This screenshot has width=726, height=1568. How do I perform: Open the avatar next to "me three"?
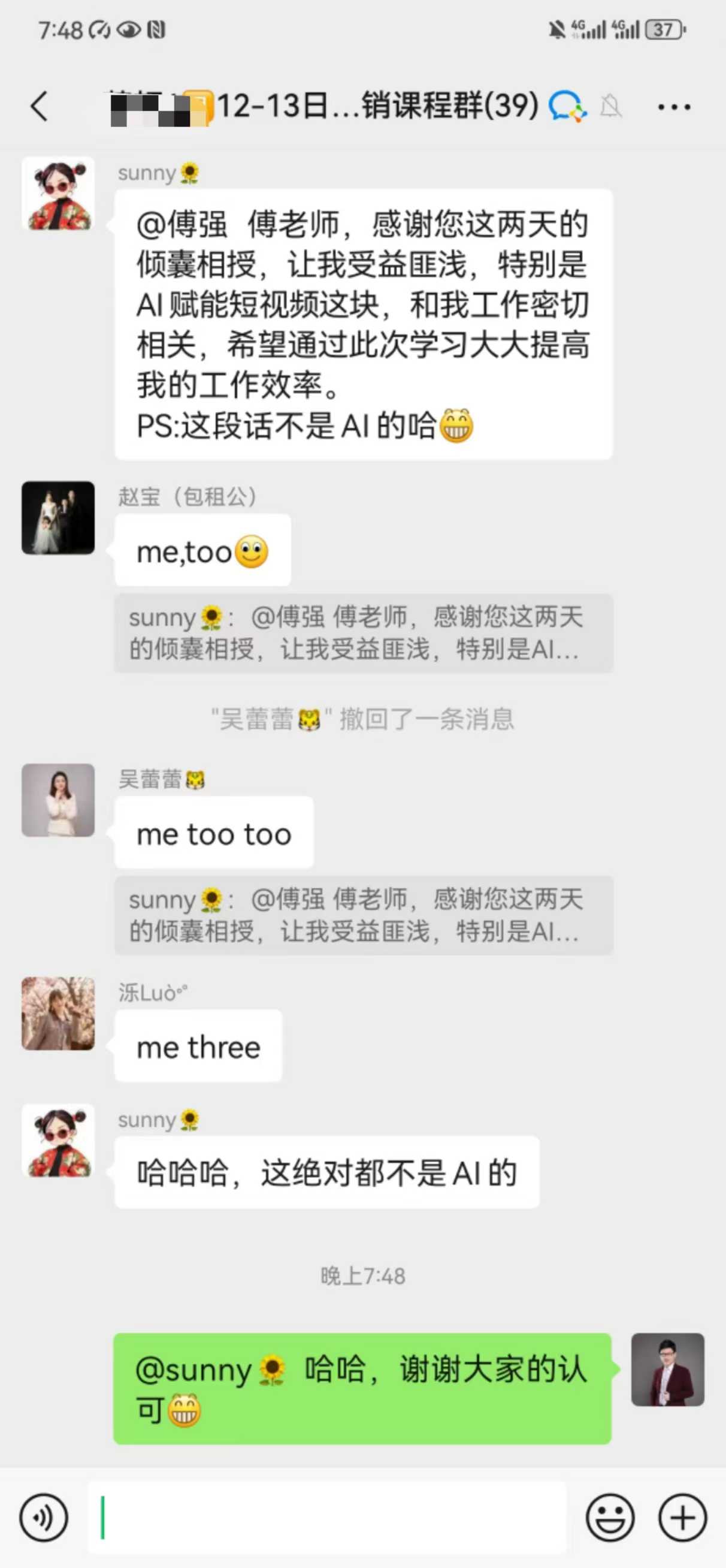[59, 1014]
